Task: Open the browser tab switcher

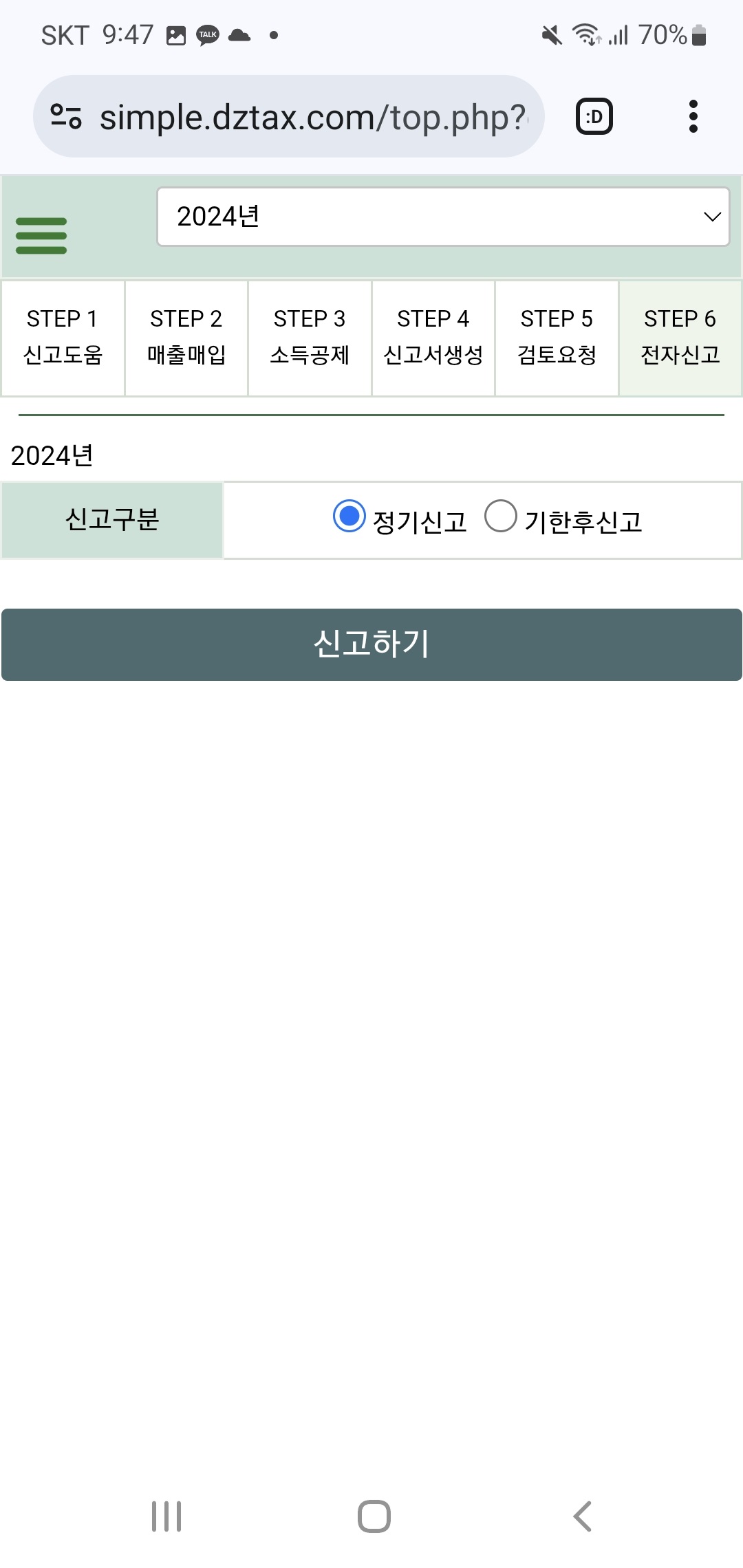Action: (594, 117)
